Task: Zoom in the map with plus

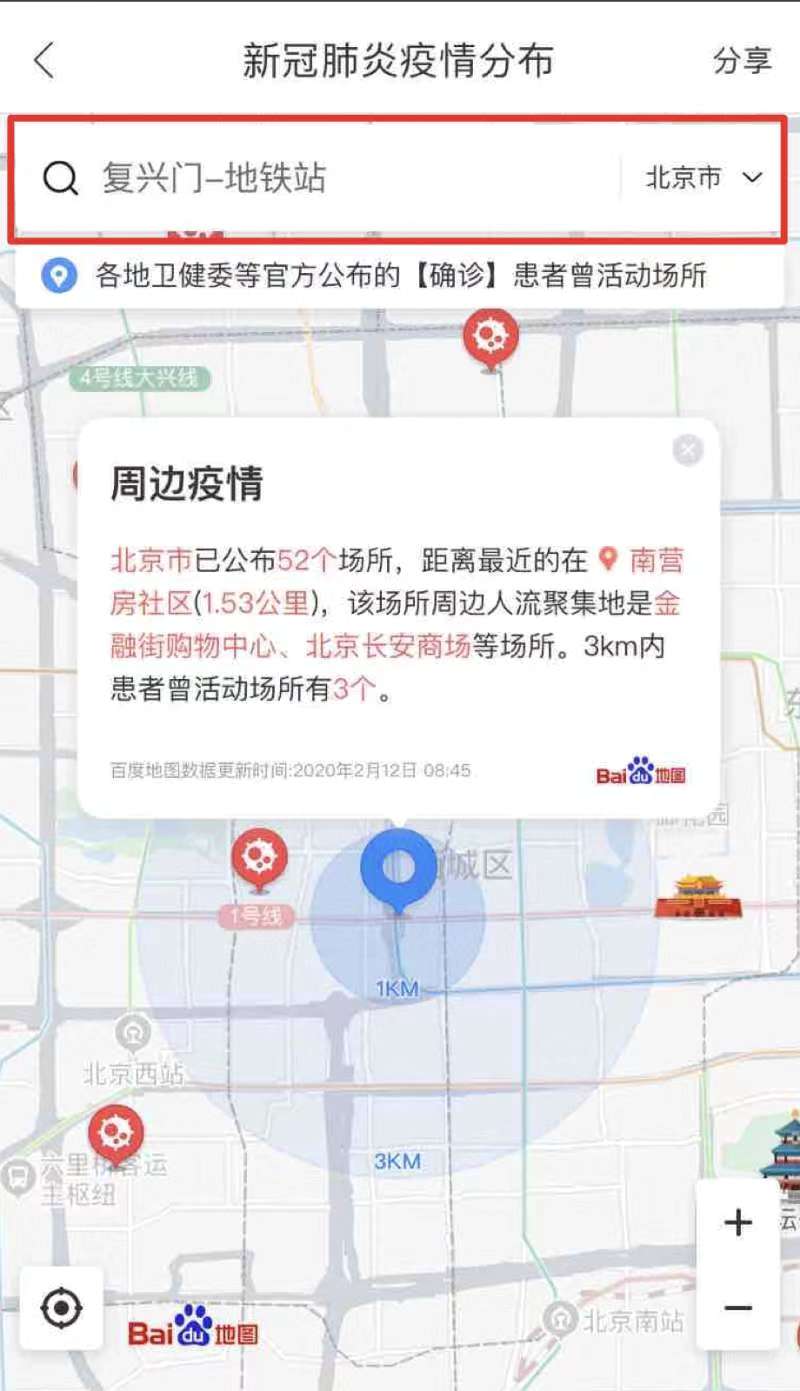Action: tap(738, 1222)
